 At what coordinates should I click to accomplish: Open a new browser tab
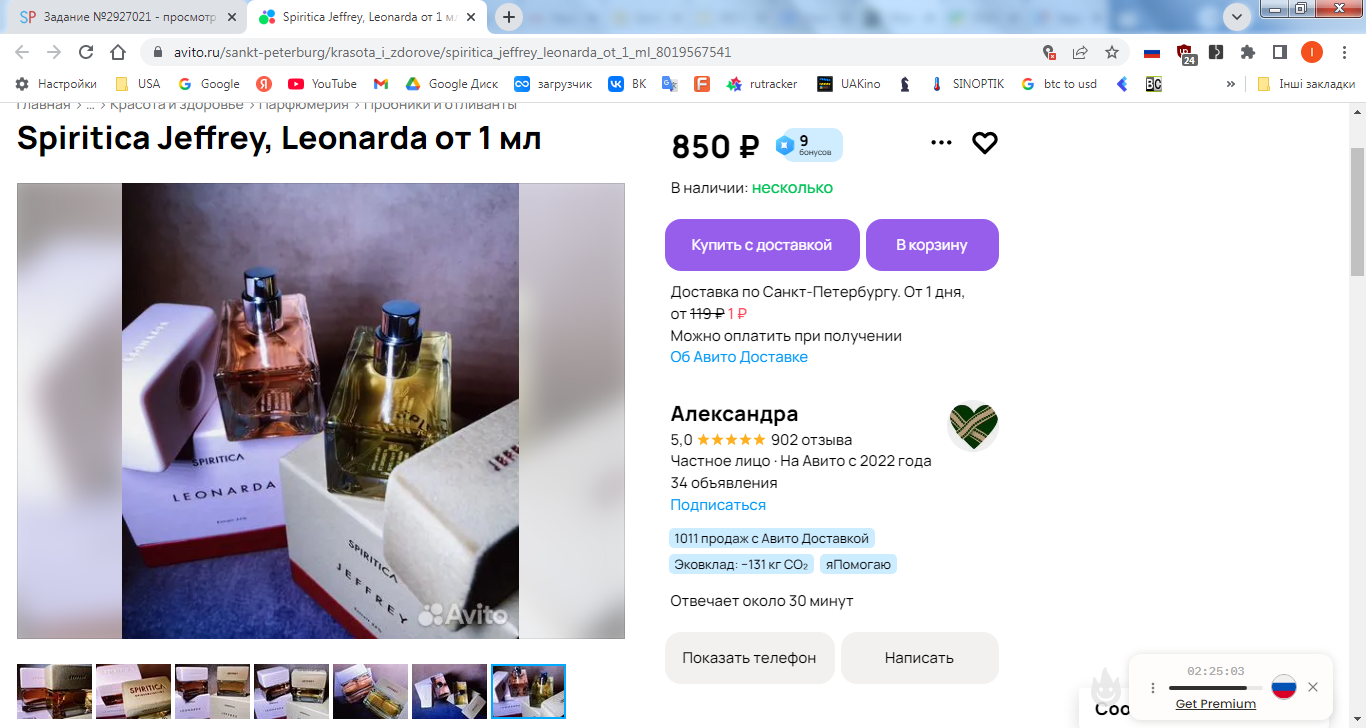click(509, 17)
